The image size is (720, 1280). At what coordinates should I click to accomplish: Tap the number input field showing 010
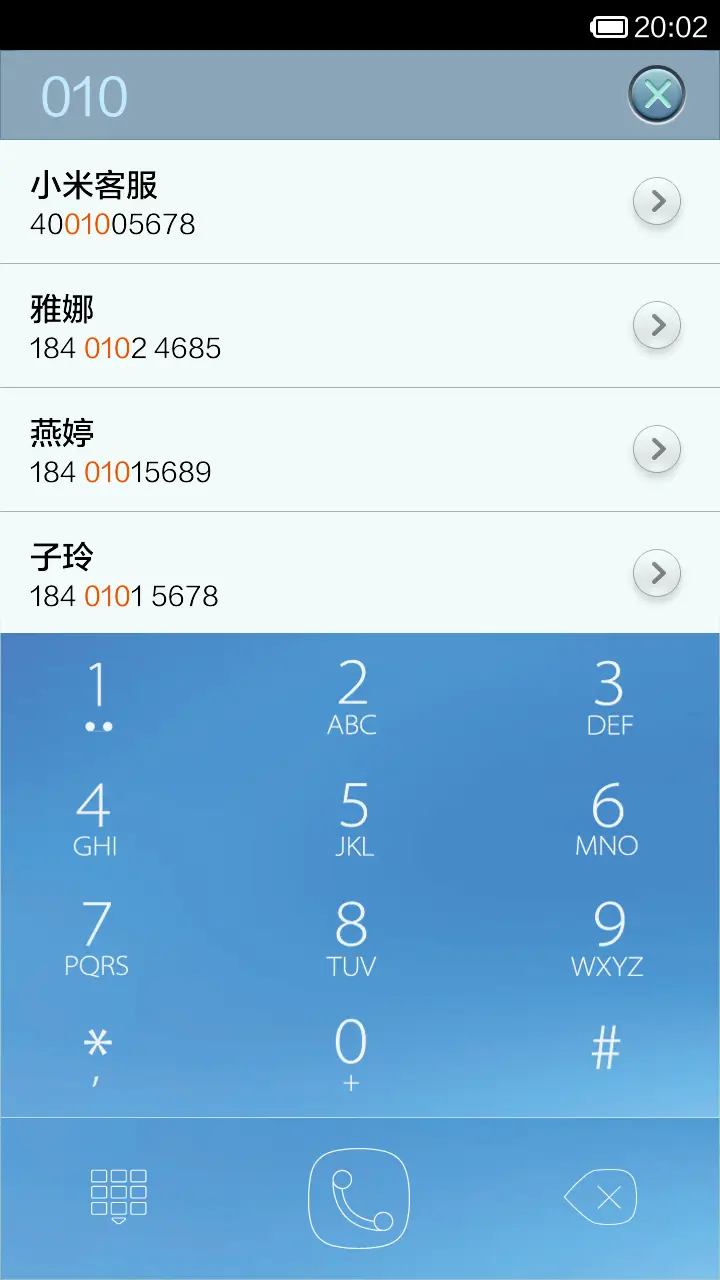tap(300, 93)
